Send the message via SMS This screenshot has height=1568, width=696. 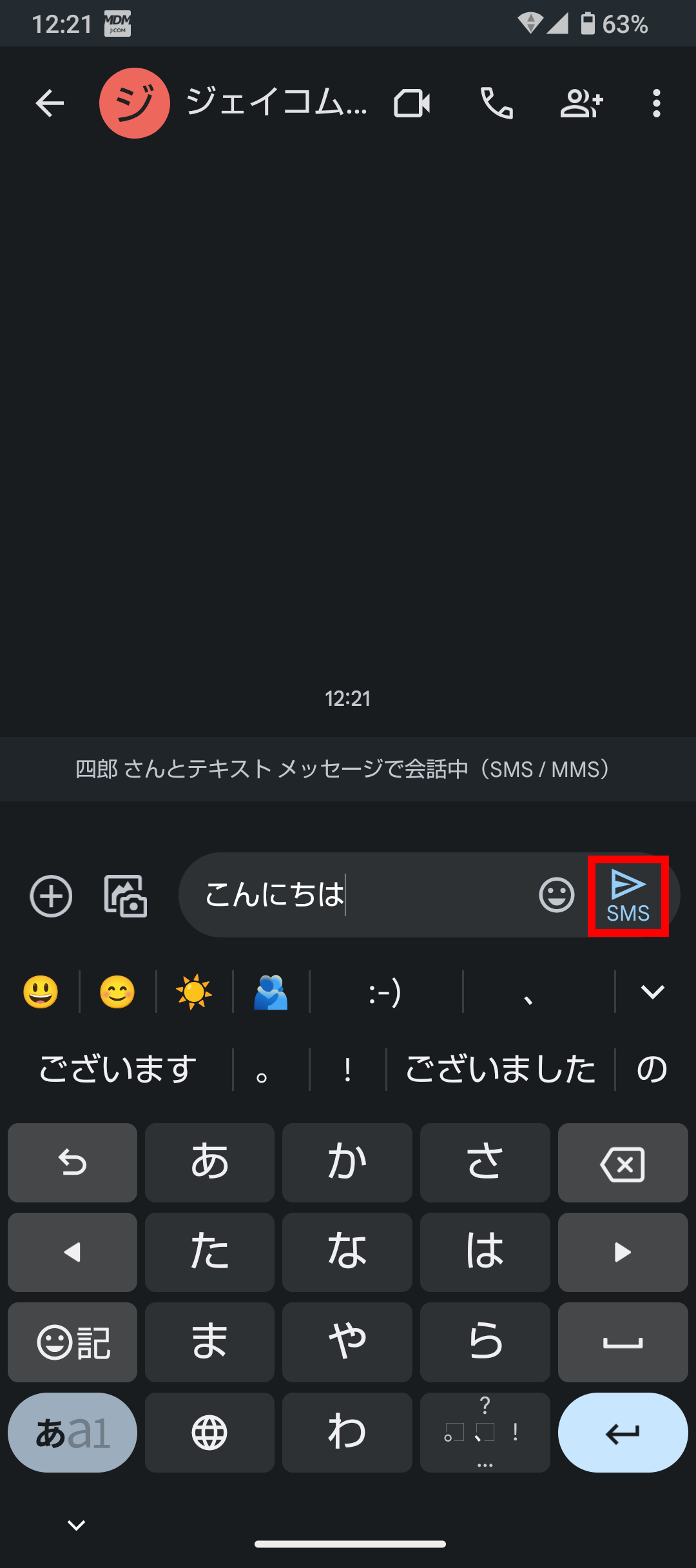pyautogui.click(x=628, y=896)
